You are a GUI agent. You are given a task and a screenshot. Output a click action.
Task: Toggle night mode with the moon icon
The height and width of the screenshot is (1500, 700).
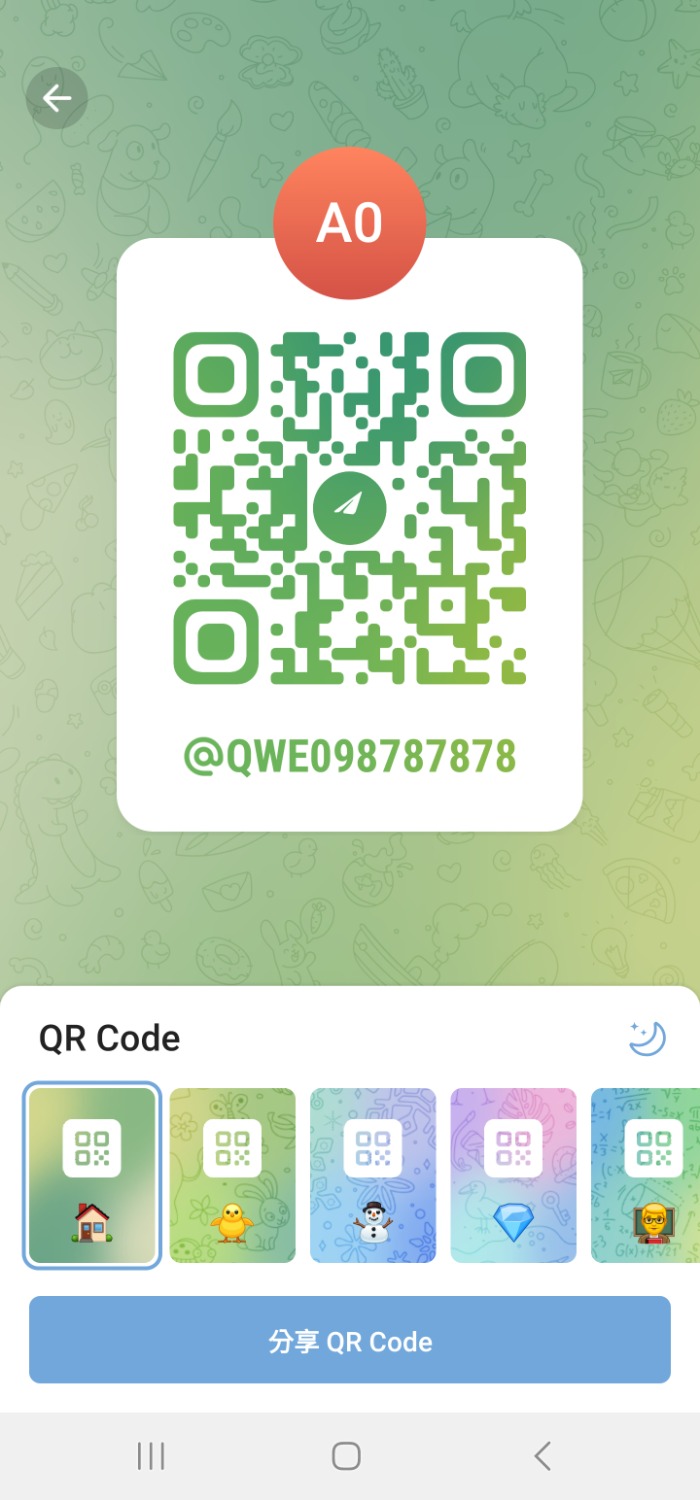(647, 1039)
